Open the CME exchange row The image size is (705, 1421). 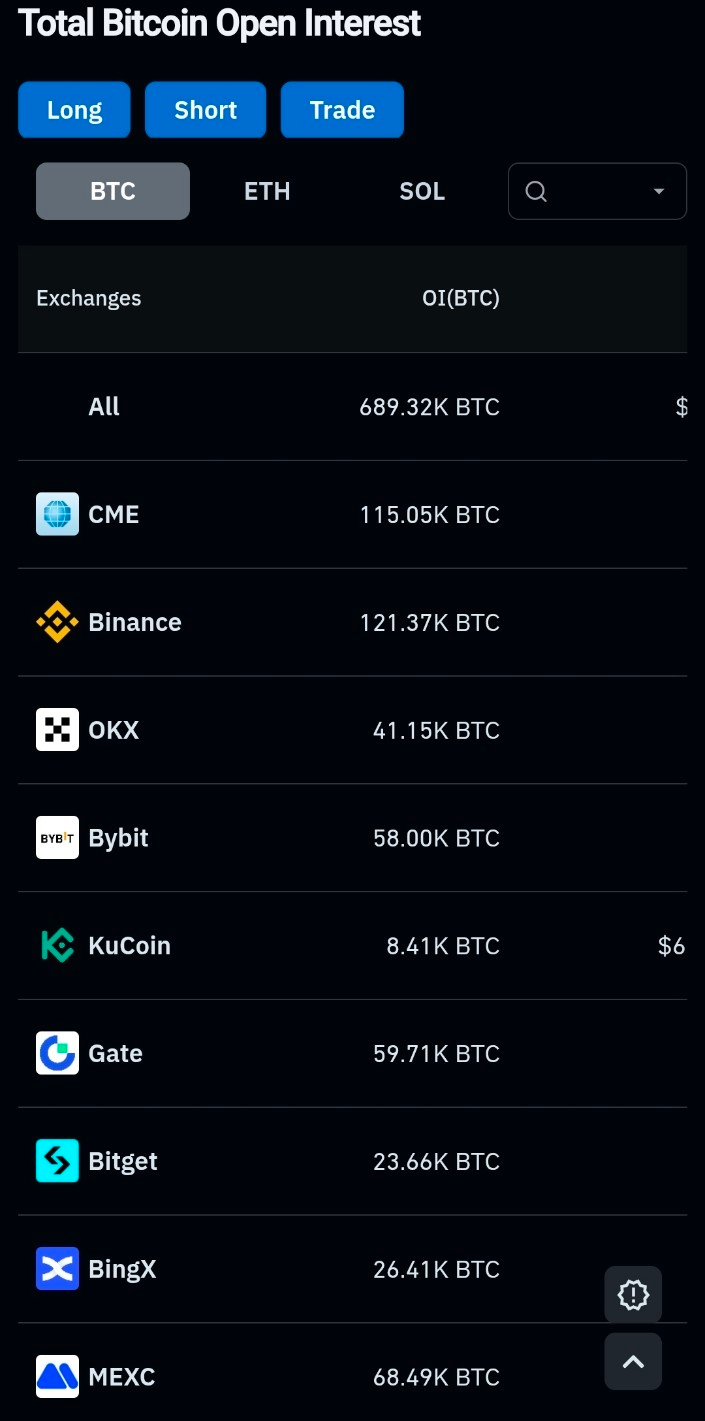(113, 515)
